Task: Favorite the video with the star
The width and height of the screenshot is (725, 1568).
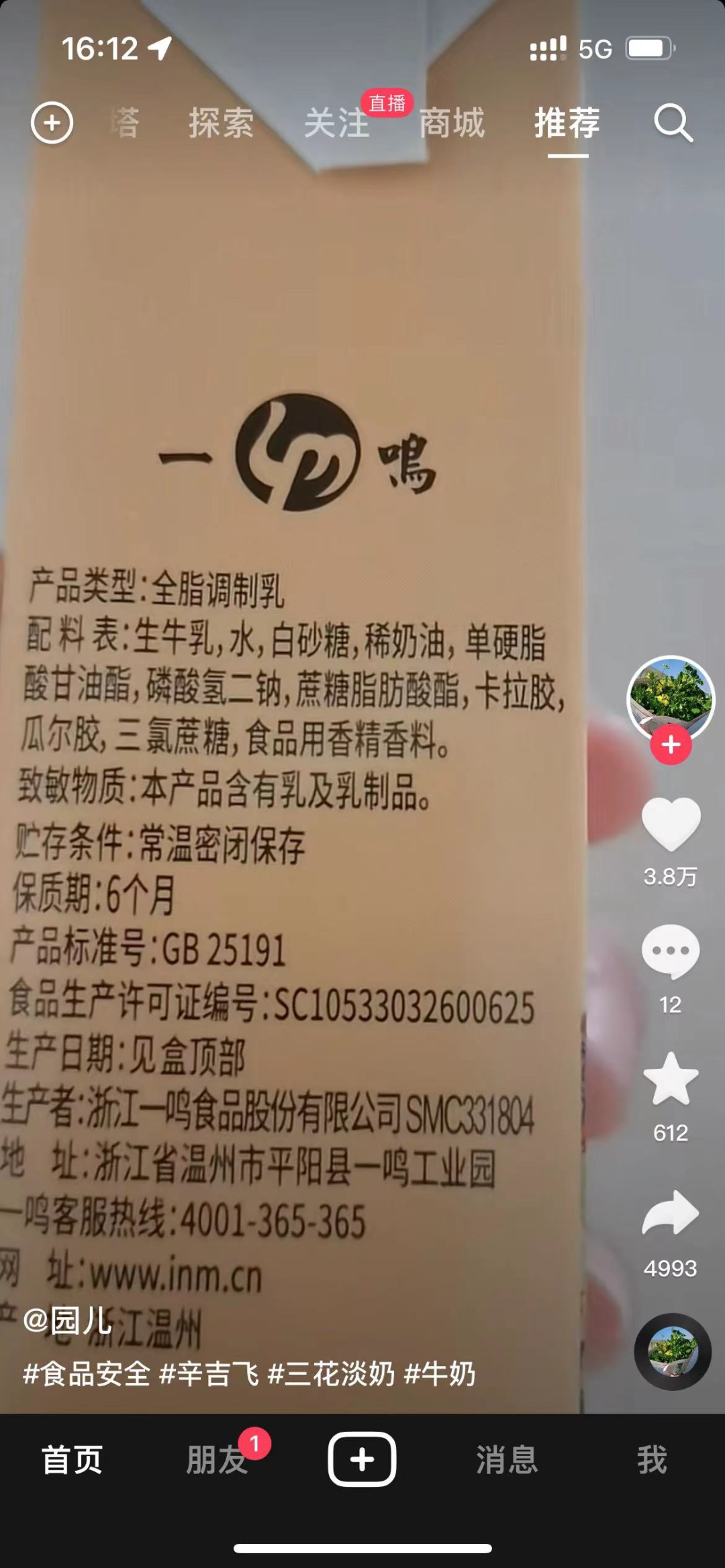Action: tap(671, 1080)
